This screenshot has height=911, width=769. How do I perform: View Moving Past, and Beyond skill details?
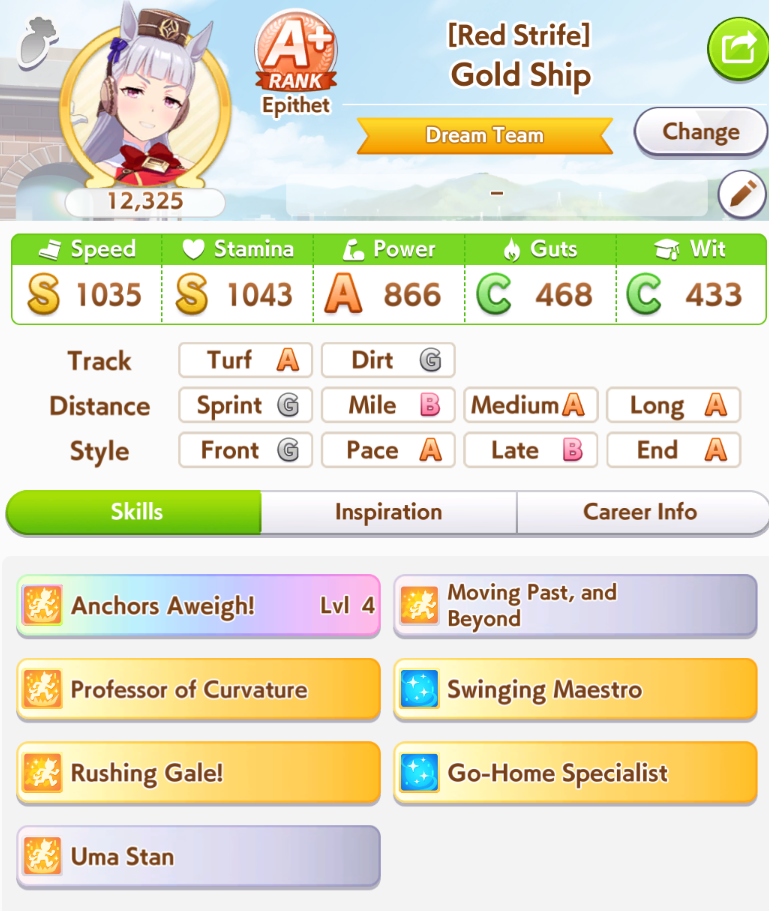click(575, 605)
